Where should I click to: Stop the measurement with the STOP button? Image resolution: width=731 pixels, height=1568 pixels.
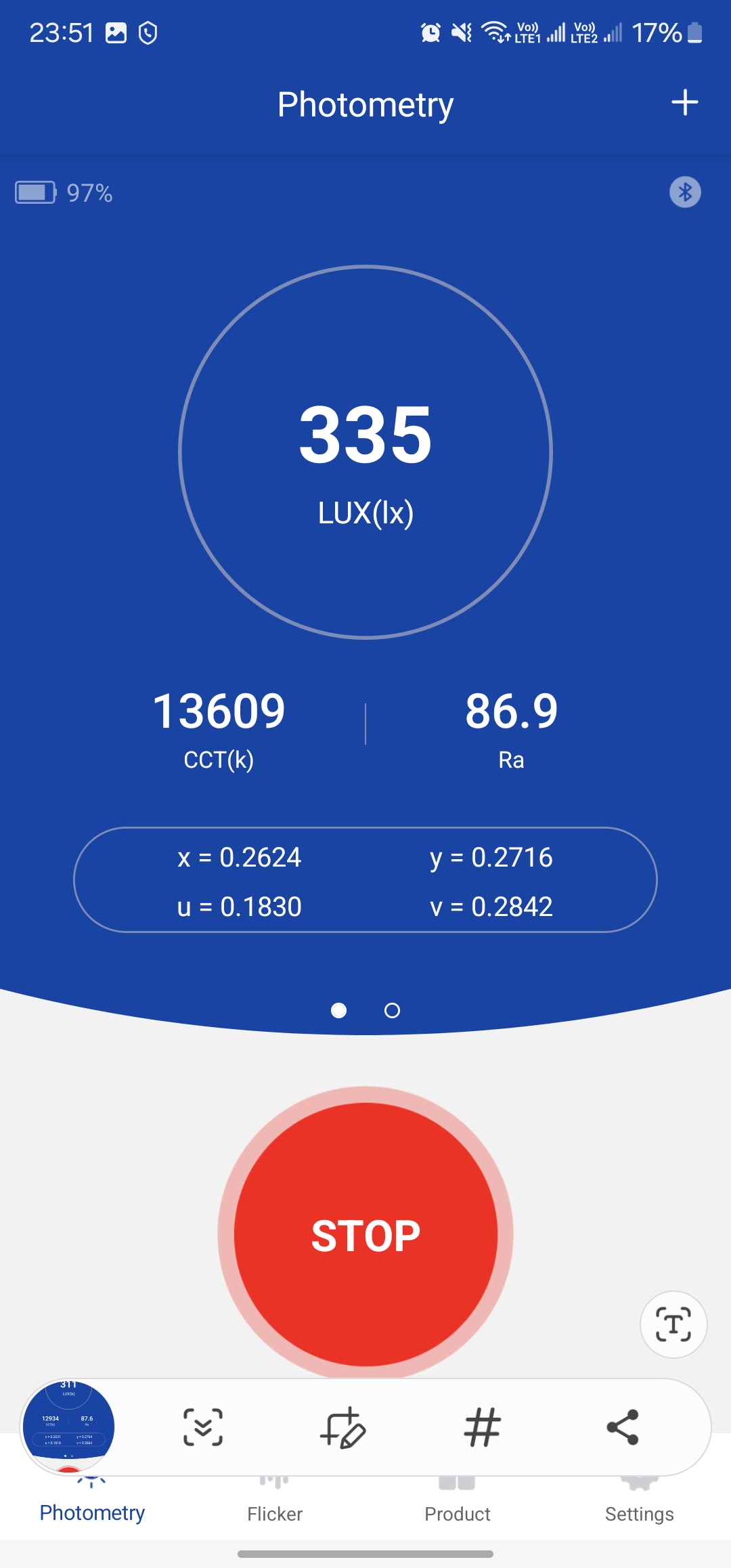[365, 1234]
